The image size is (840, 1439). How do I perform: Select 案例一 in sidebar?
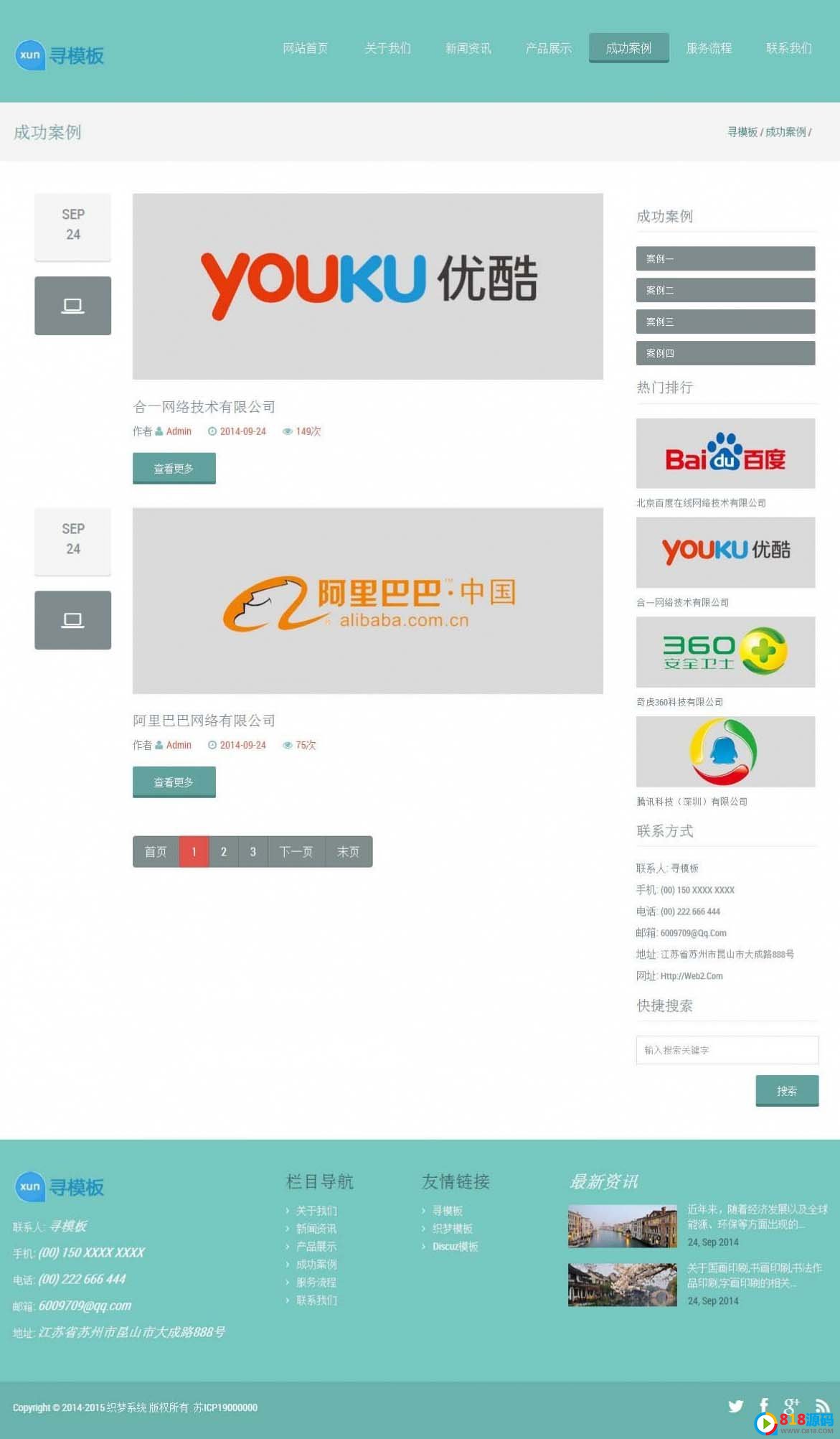point(725,258)
